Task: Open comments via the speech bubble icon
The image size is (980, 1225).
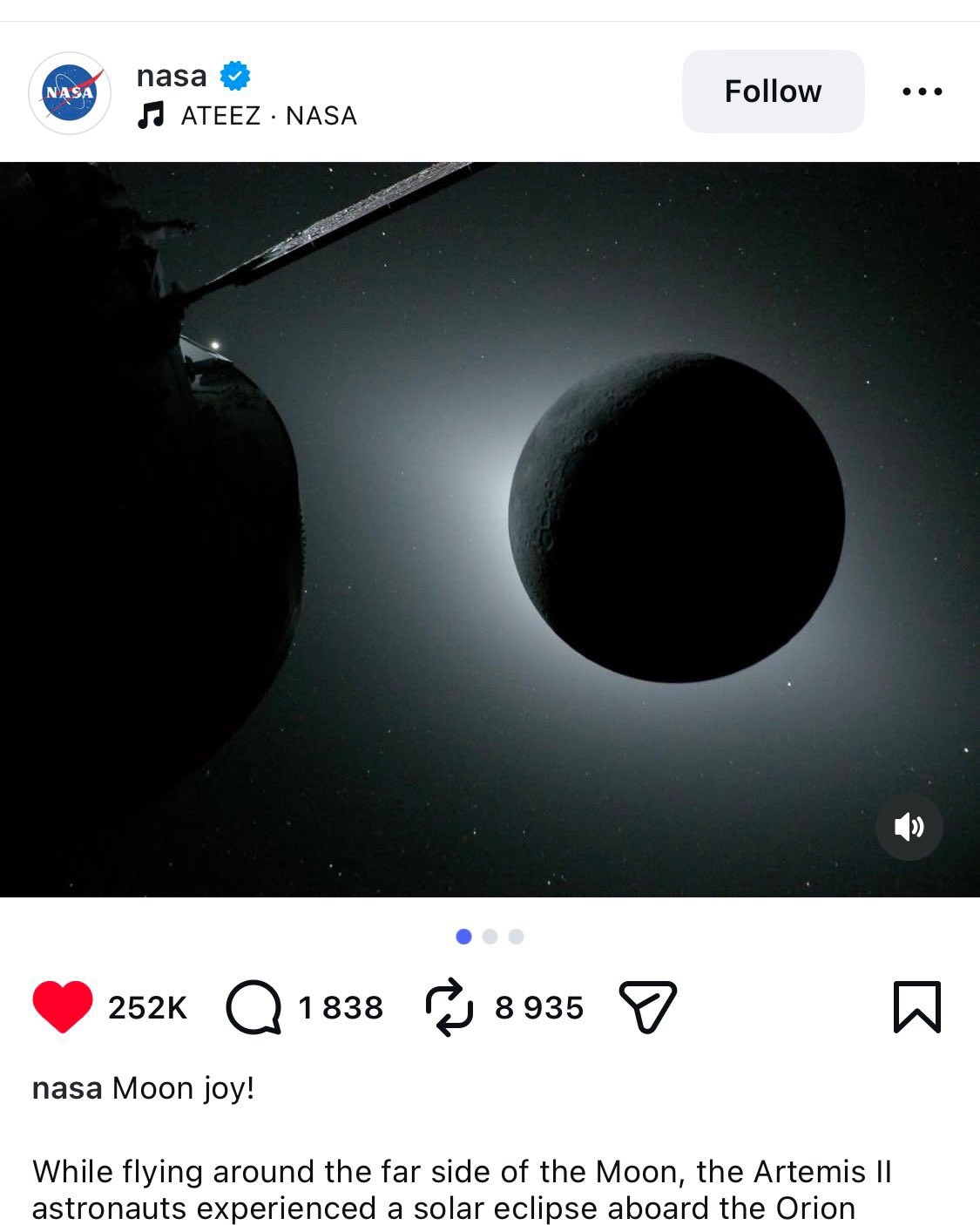Action: [255, 1007]
